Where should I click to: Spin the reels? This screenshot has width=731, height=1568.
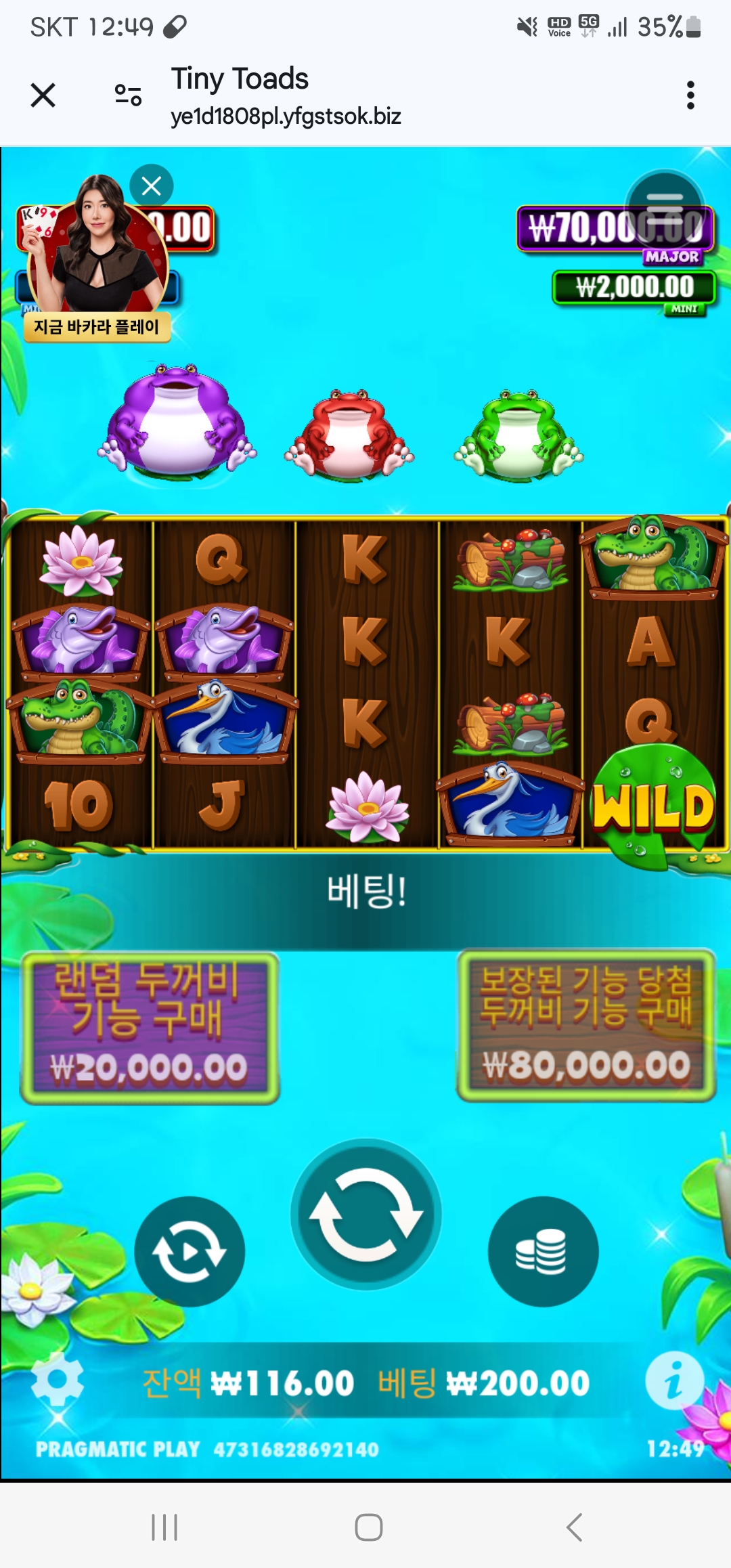pos(366,1214)
